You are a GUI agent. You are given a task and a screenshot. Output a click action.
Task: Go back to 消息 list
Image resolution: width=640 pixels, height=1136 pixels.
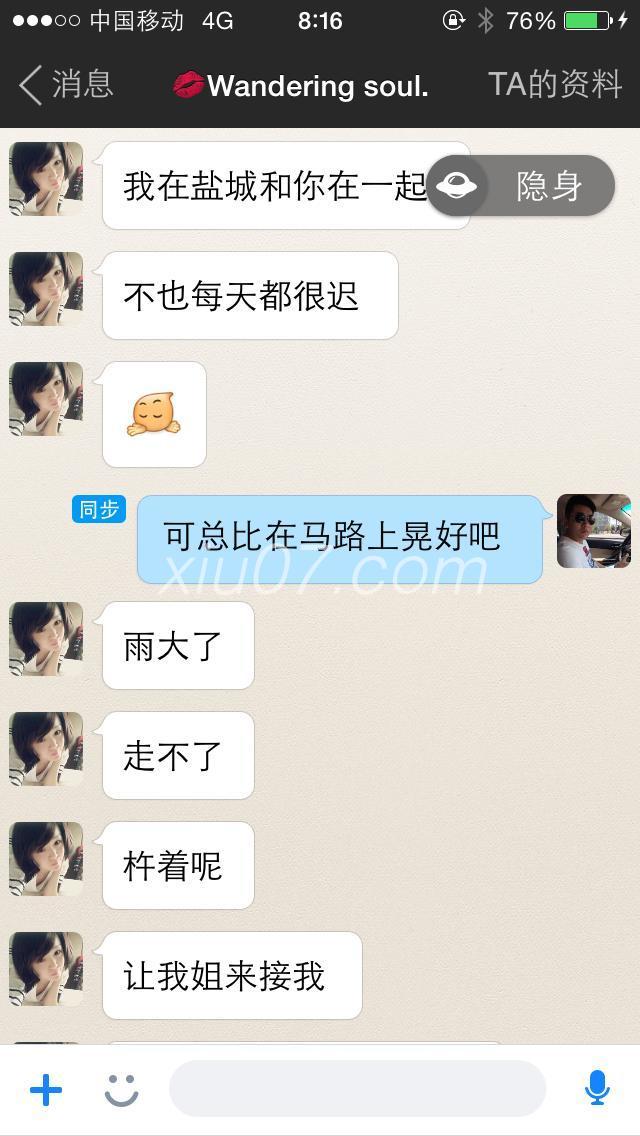[x=66, y=86]
